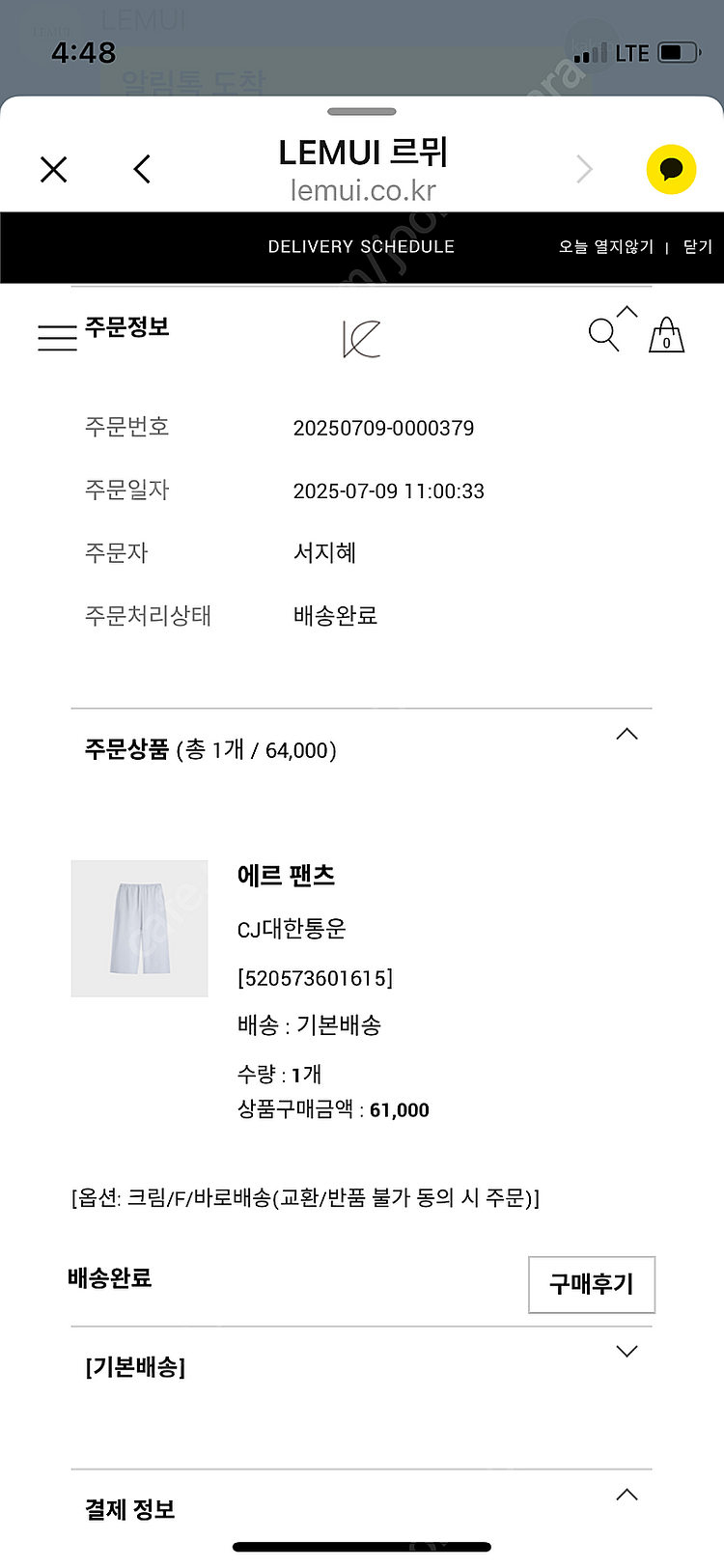Open the shopping bag cart icon
Image resolution: width=724 pixels, height=1568 pixels.
(x=666, y=336)
